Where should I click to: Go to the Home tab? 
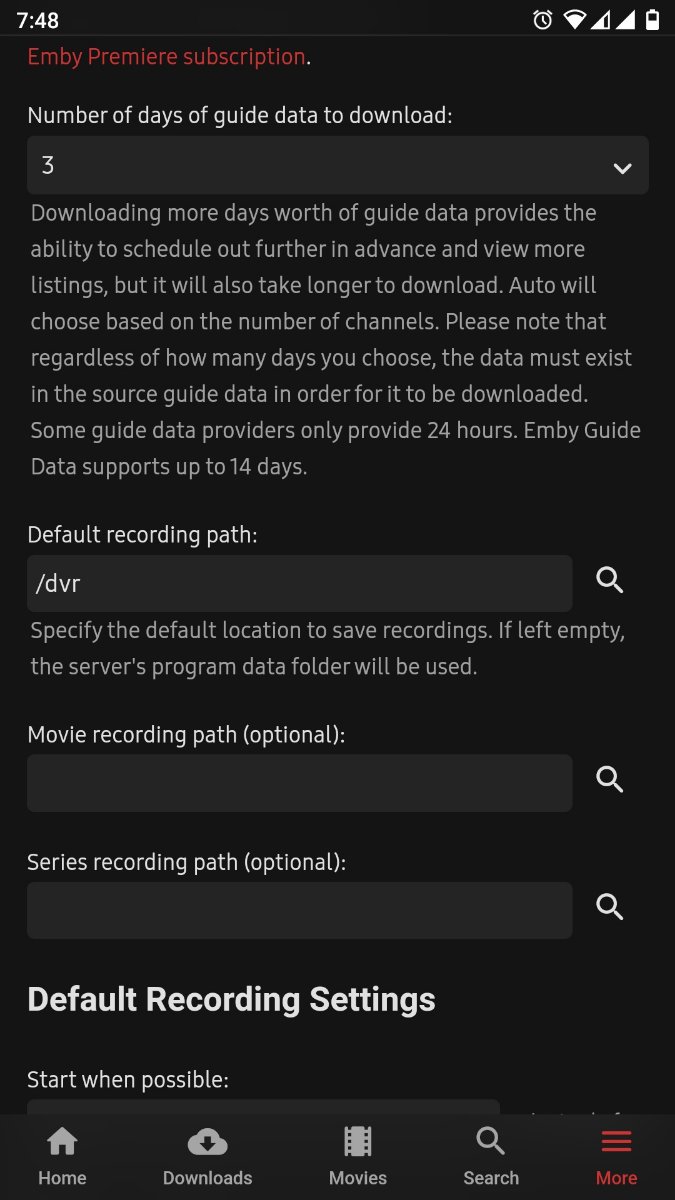pyautogui.click(x=62, y=1157)
